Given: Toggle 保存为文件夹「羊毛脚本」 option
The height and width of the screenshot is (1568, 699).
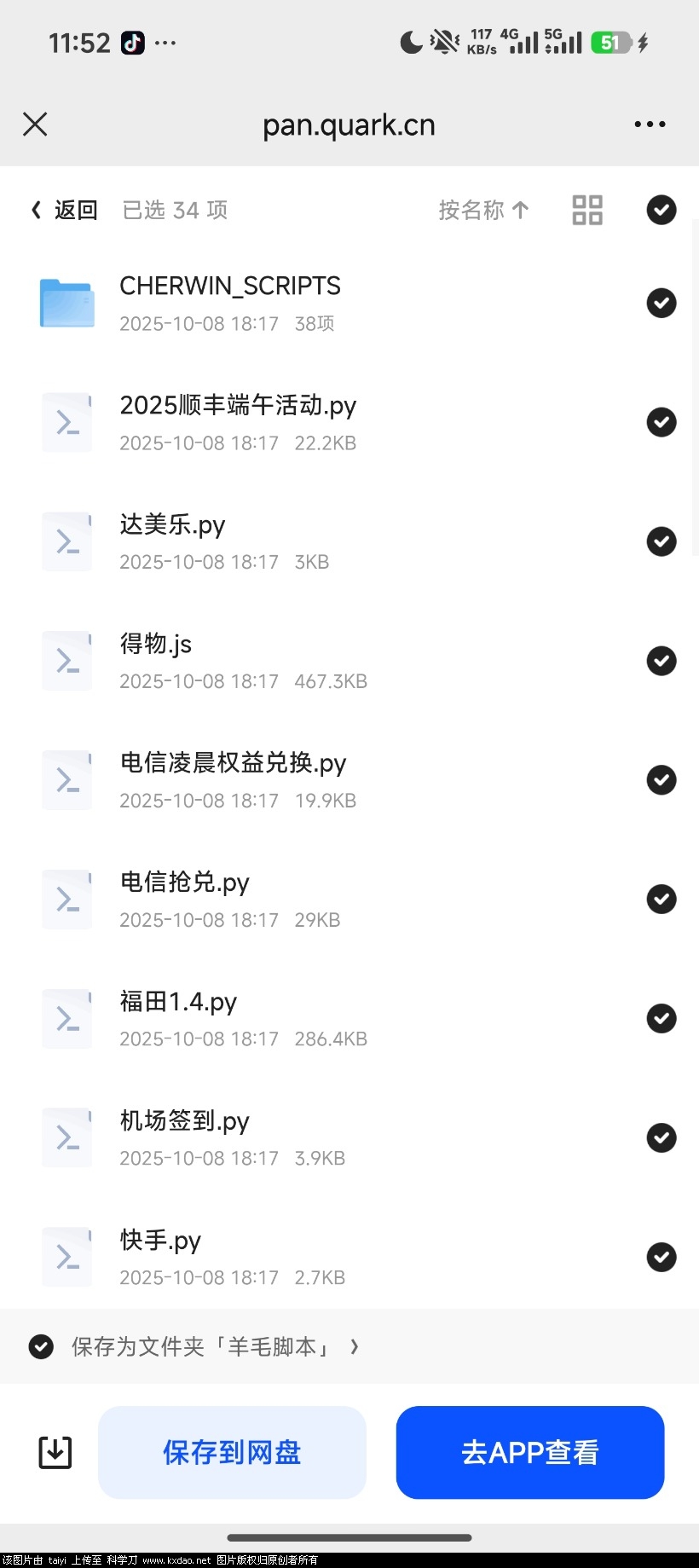Looking at the screenshot, I should coord(41,1346).
